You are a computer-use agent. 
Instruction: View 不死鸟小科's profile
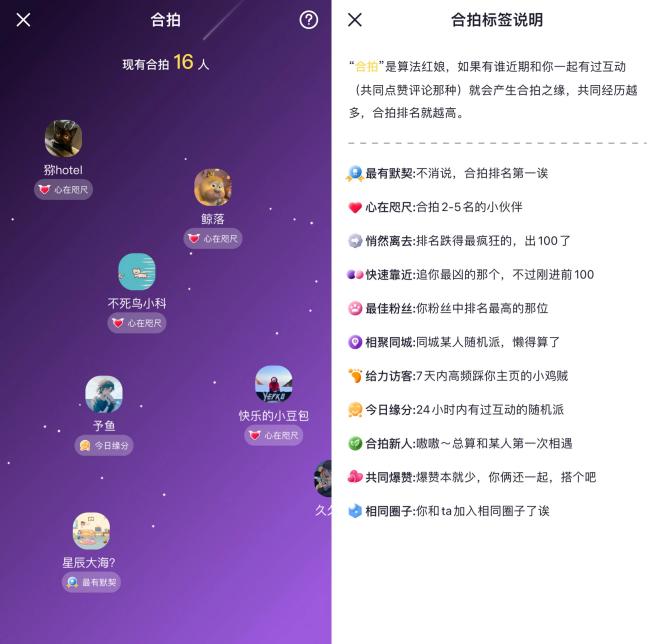pyautogui.click(x=137, y=272)
